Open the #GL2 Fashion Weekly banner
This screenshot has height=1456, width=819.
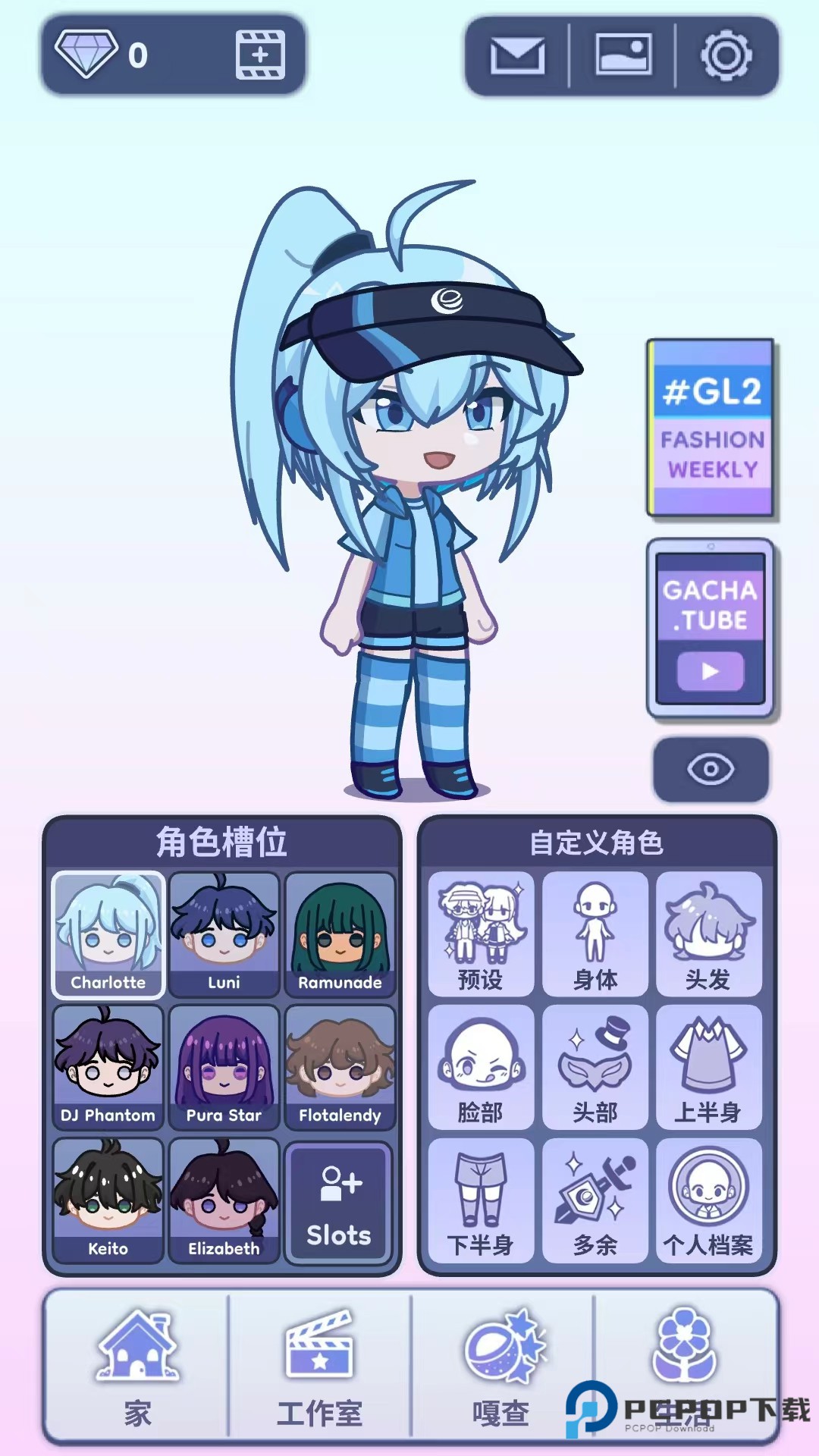click(710, 428)
